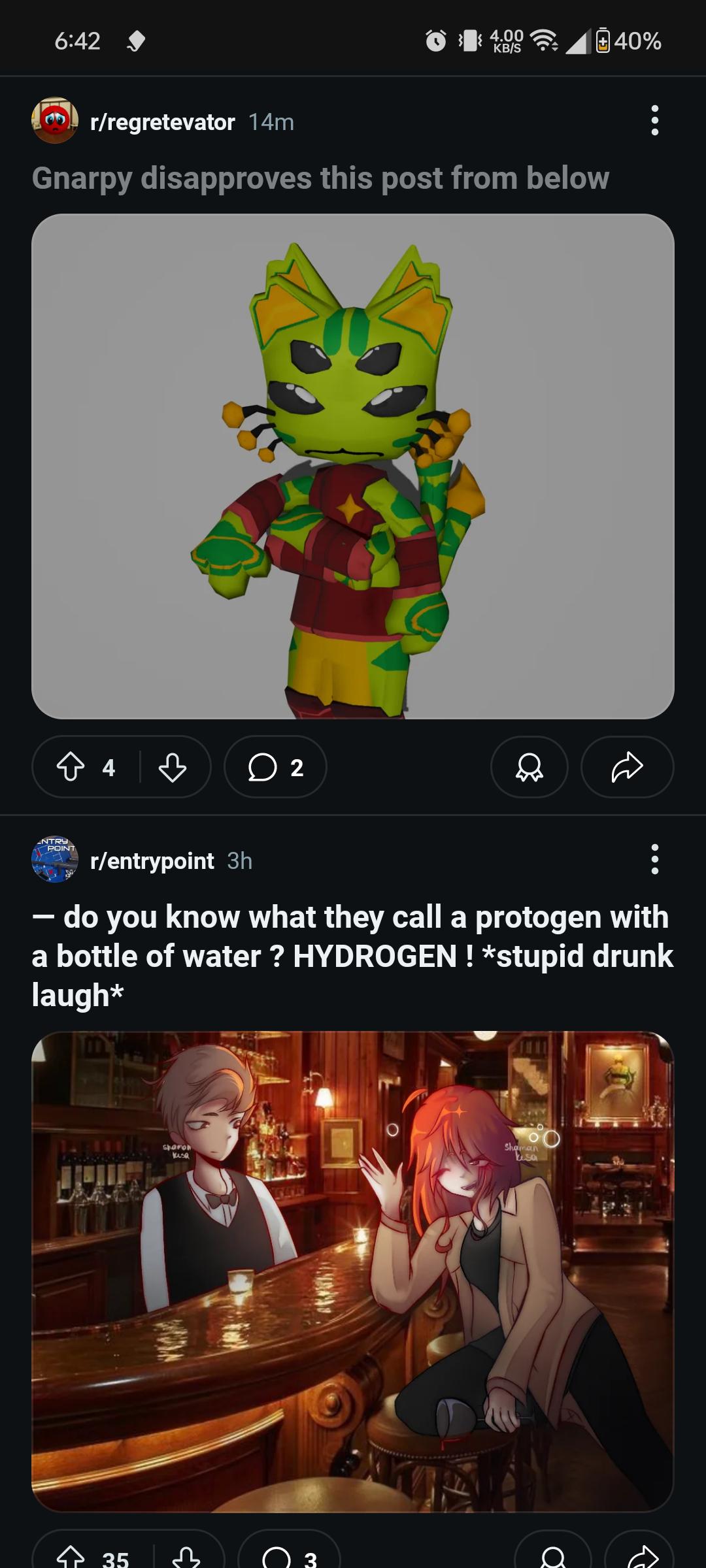Open the r/regretevator subreddit link
This screenshot has height=1568, width=706.
[x=162, y=122]
